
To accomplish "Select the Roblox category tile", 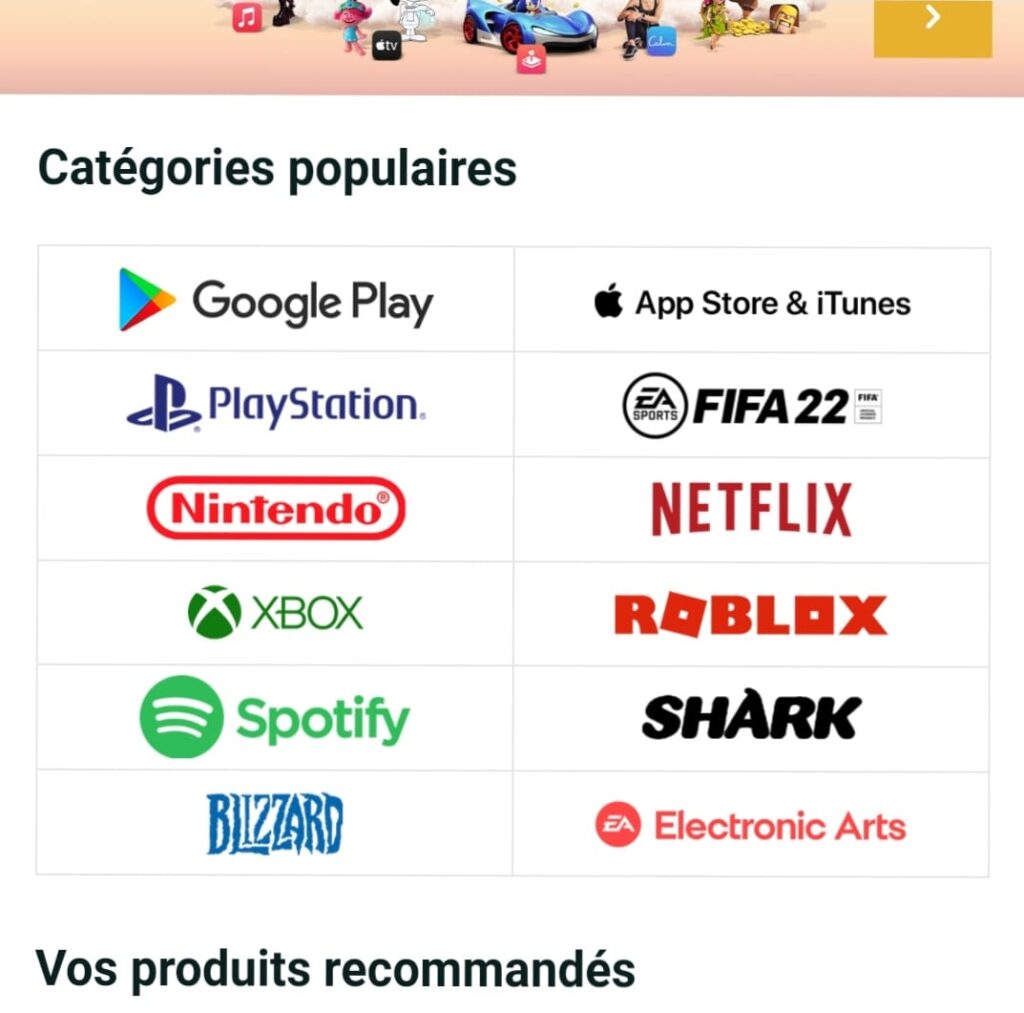I will [x=752, y=614].
